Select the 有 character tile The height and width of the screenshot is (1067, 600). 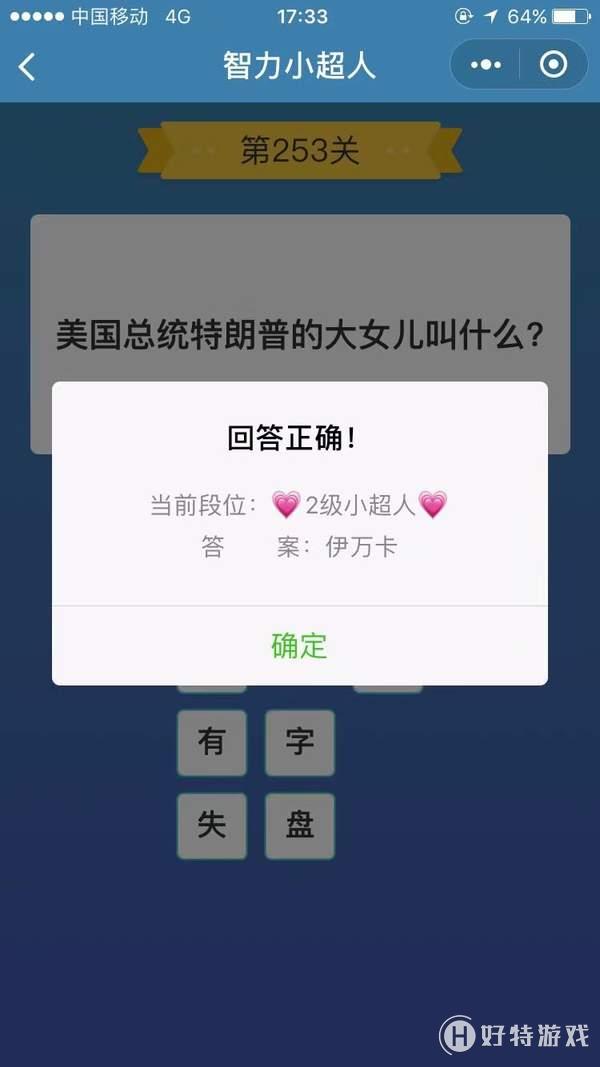click(x=212, y=742)
